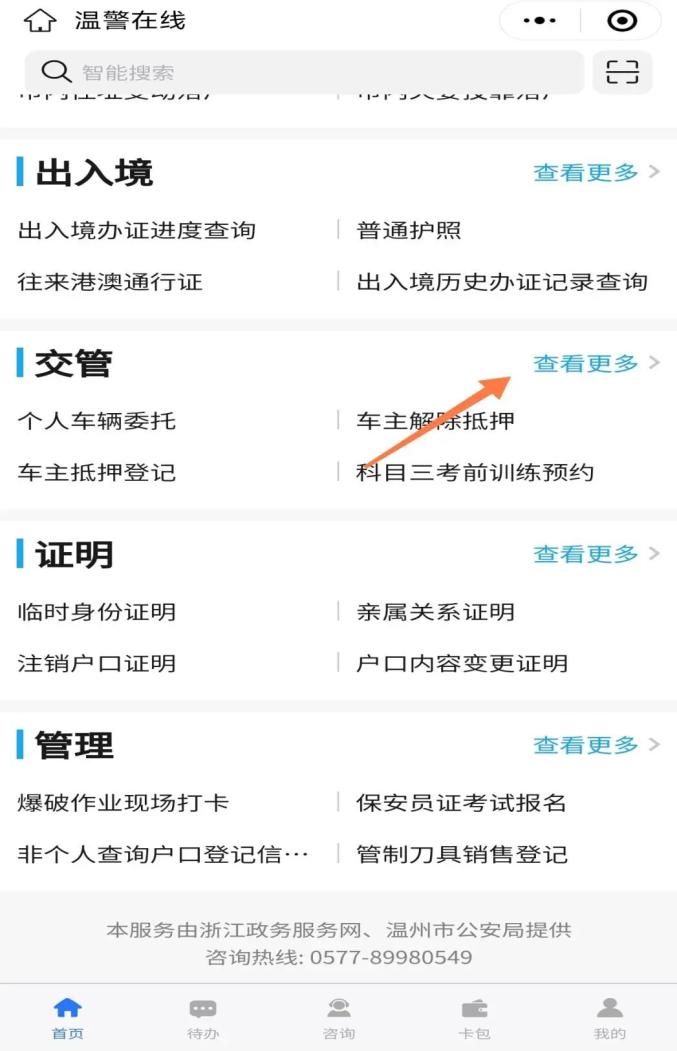Select 科目三考前训练预约
Image resolution: width=677 pixels, height=1051 pixels.
coord(475,473)
